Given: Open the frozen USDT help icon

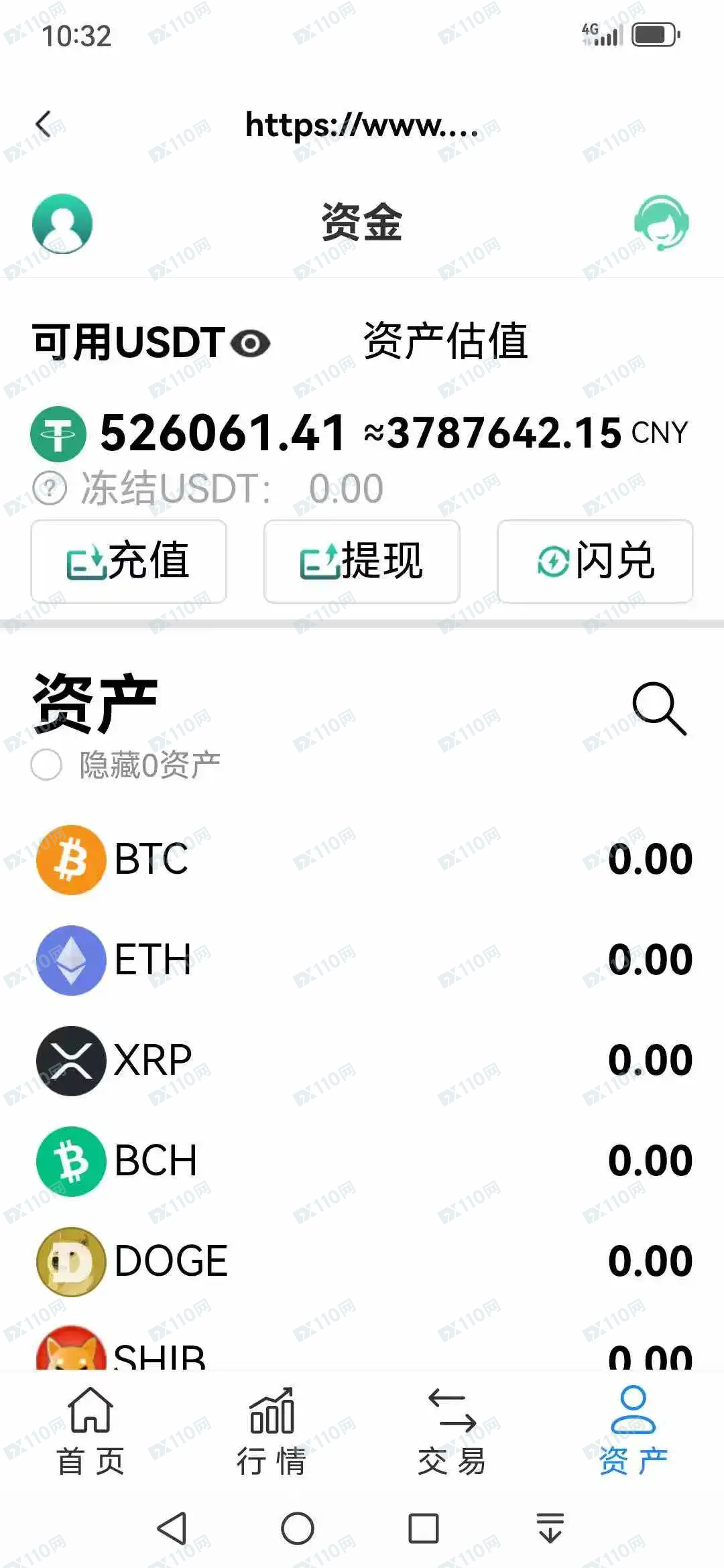Looking at the screenshot, I should point(50,488).
